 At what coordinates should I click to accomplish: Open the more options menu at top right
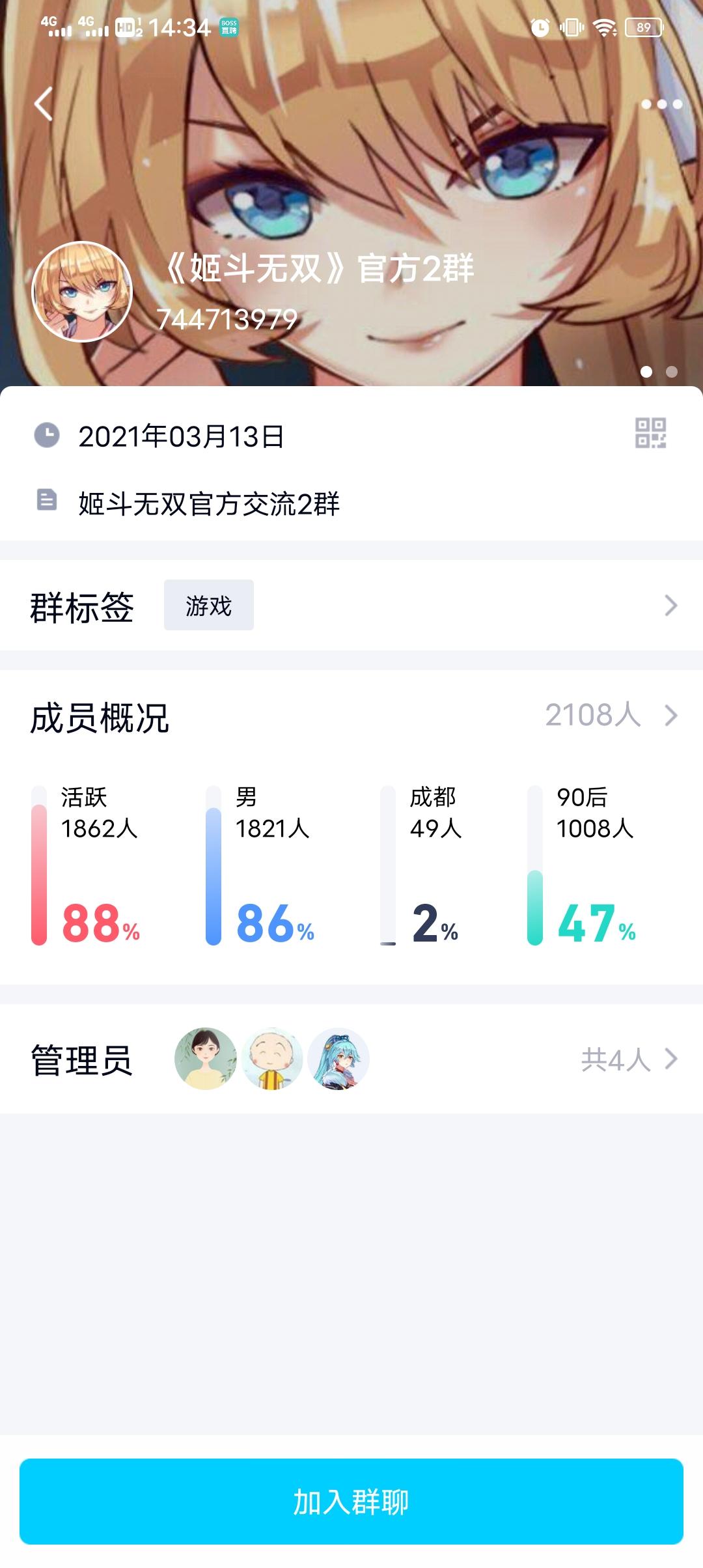click(659, 103)
